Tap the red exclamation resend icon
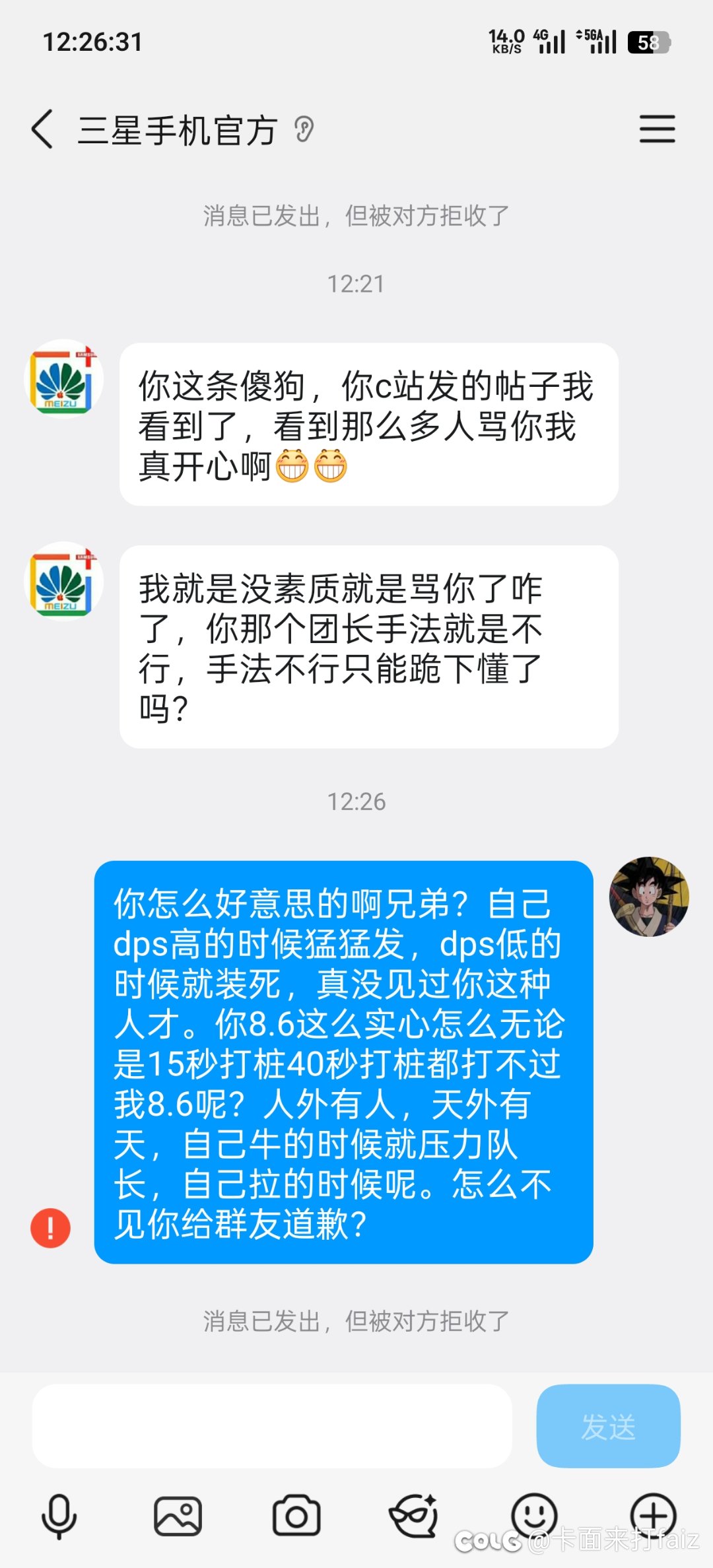This screenshot has height=1568, width=713. click(x=50, y=1226)
